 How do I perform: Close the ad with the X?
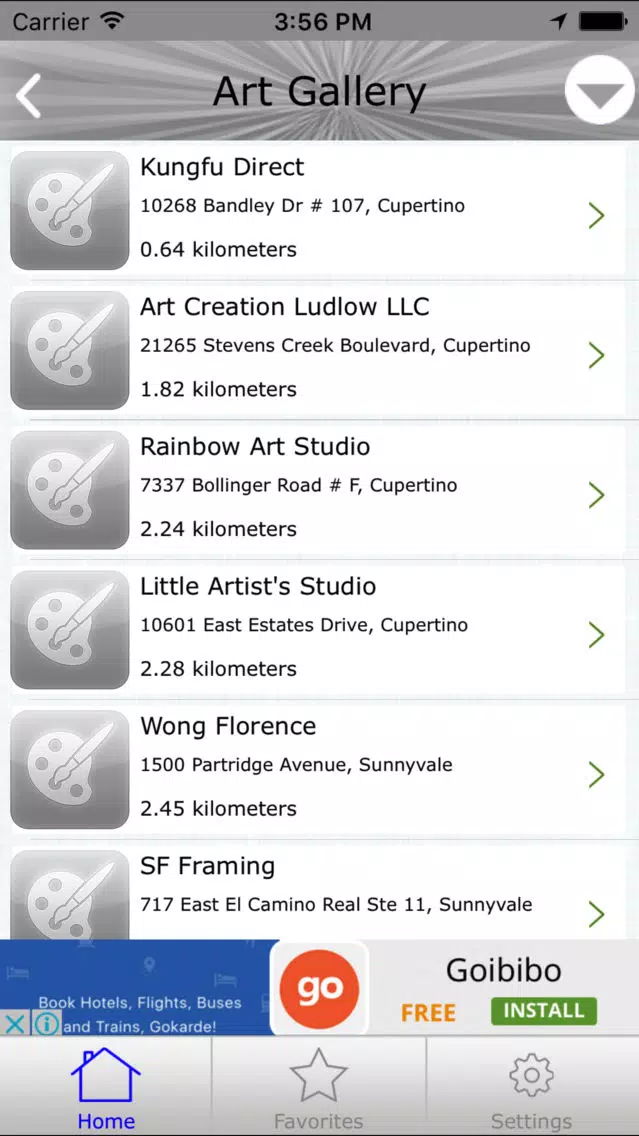(15, 1023)
